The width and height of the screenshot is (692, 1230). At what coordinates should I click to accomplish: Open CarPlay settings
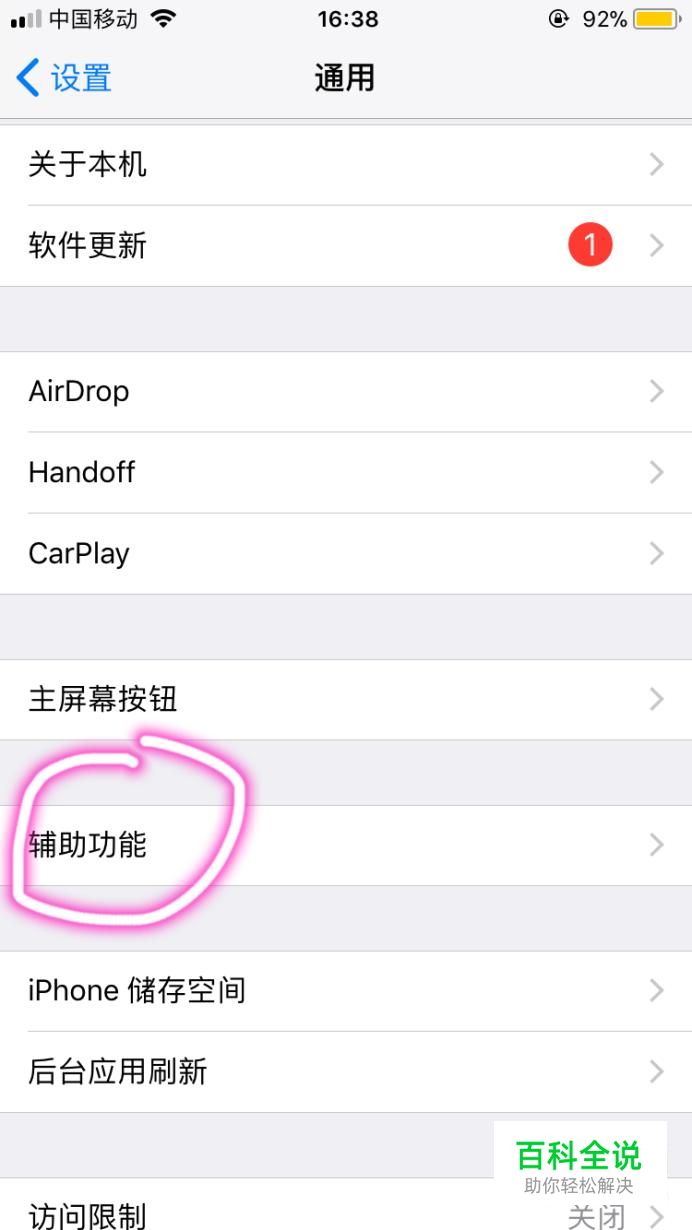click(346, 554)
